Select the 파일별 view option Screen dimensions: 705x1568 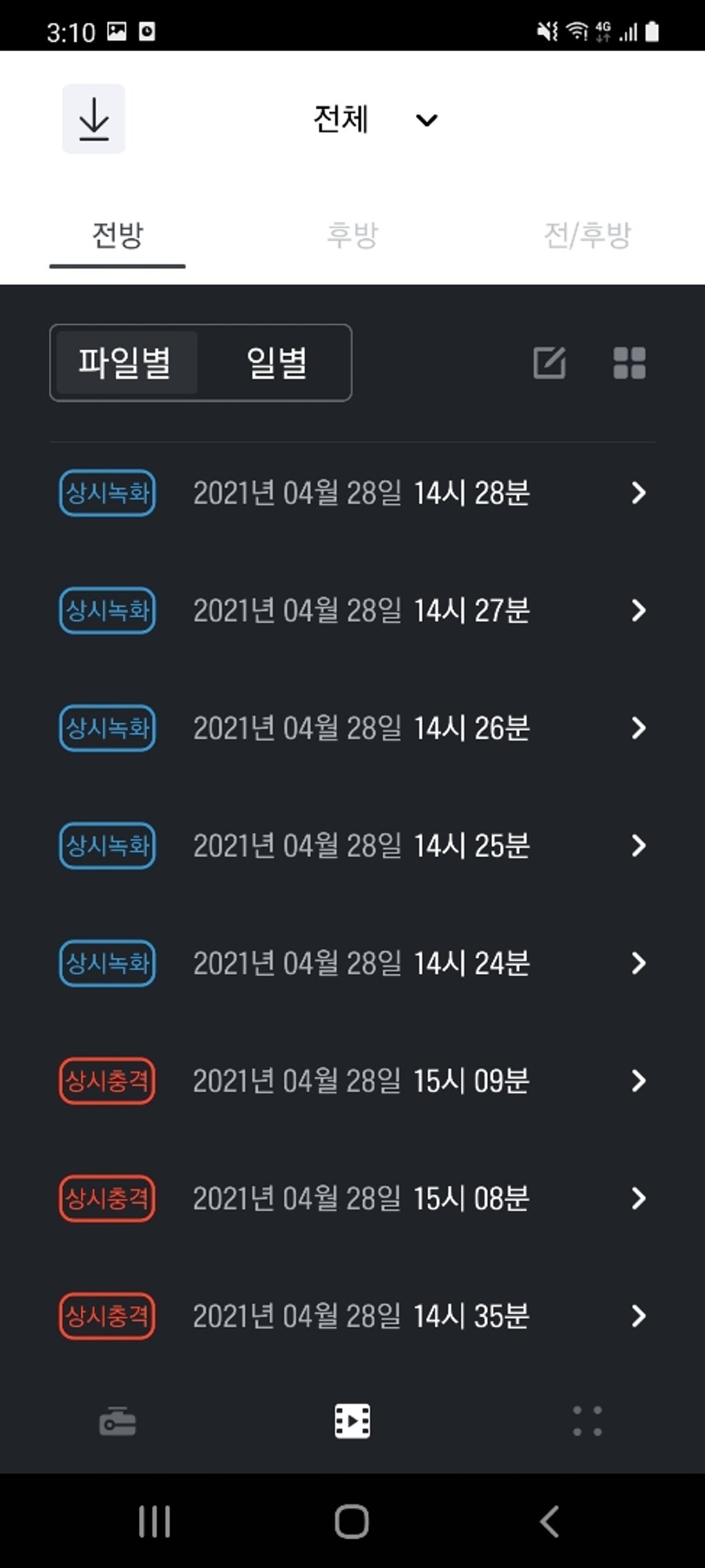[126, 362]
